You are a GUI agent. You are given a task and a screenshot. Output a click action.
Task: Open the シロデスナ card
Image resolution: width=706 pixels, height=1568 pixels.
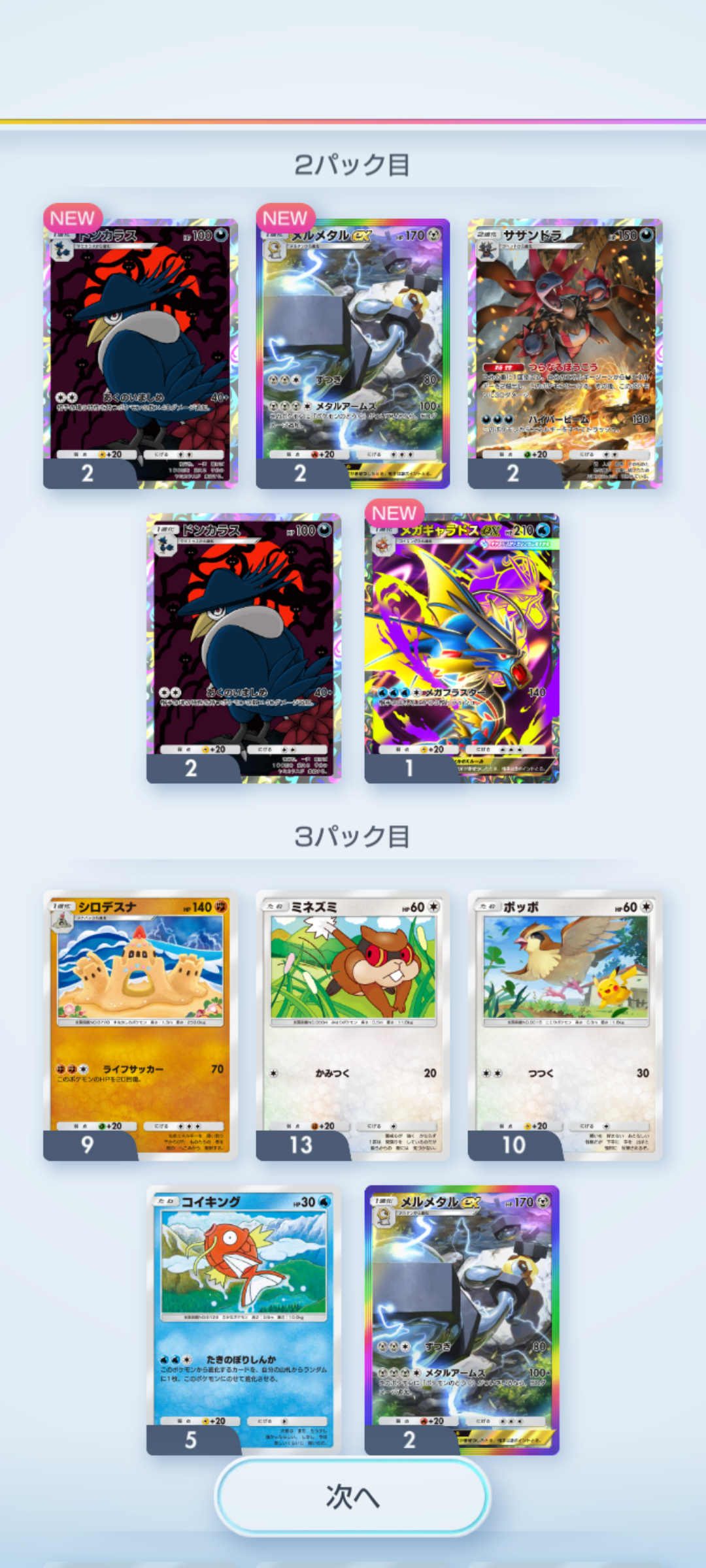point(141,1024)
